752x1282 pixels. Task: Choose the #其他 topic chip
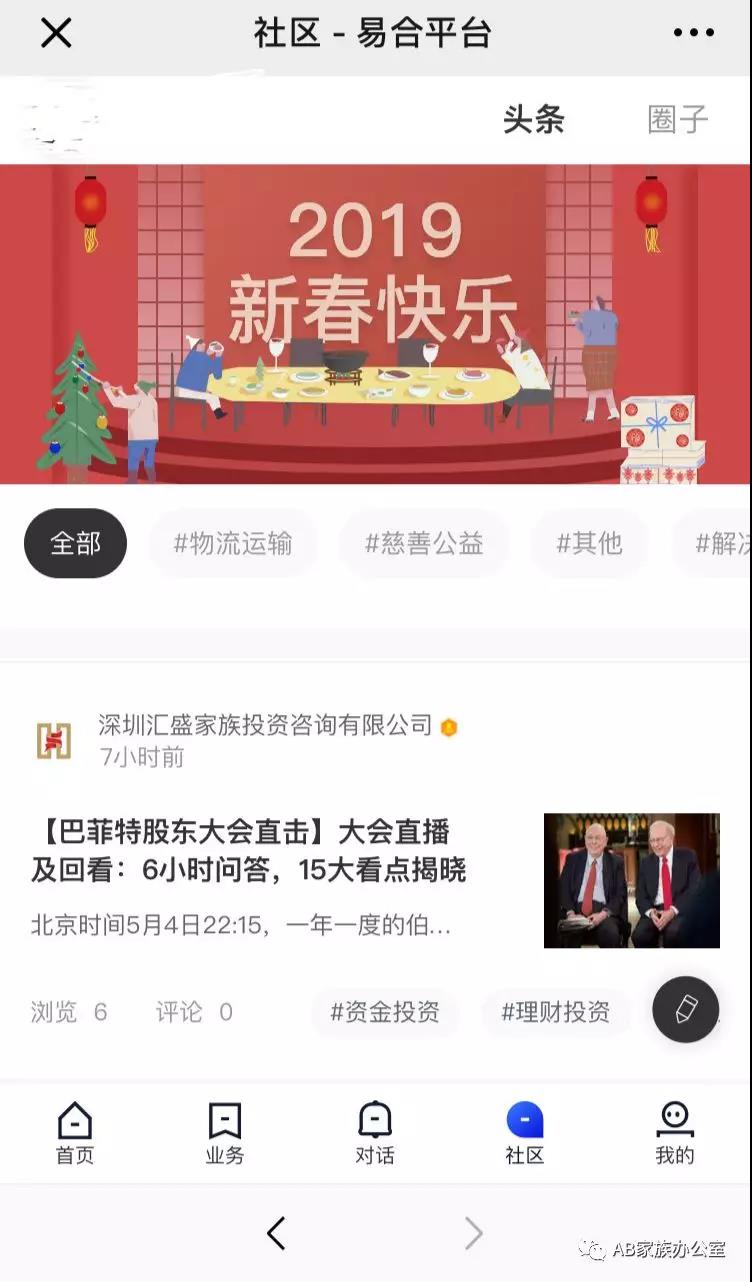[x=589, y=543]
